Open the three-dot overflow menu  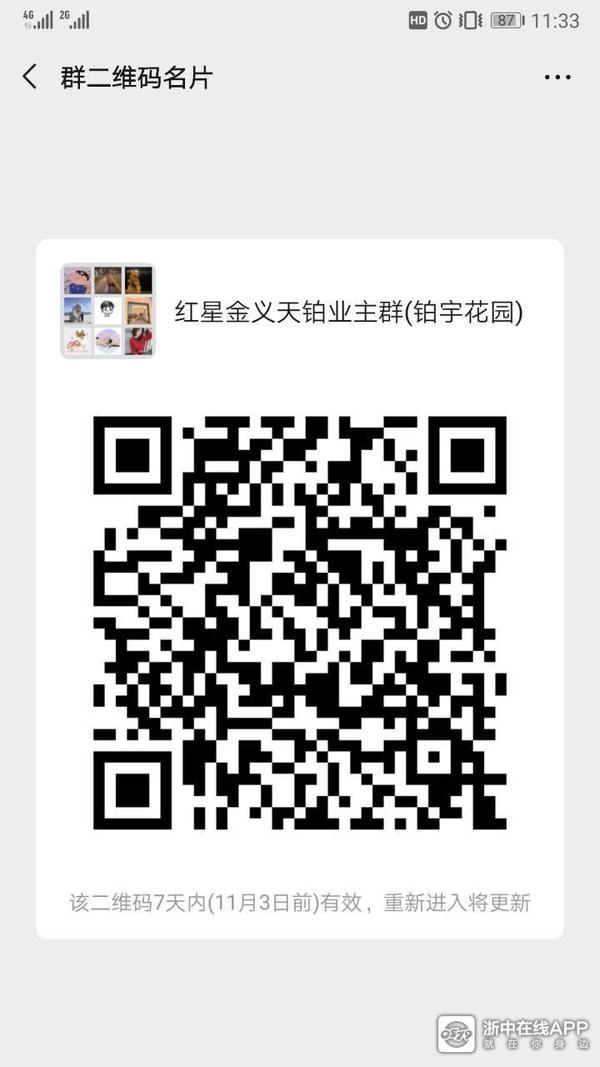(x=557, y=77)
